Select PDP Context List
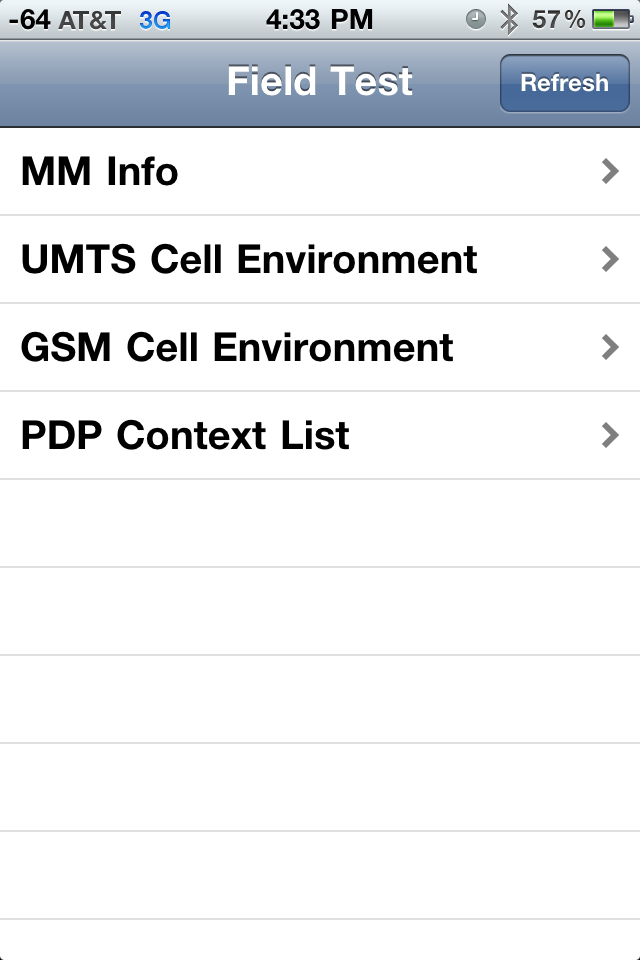This screenshot has height=960, width=640. [320, 436]
